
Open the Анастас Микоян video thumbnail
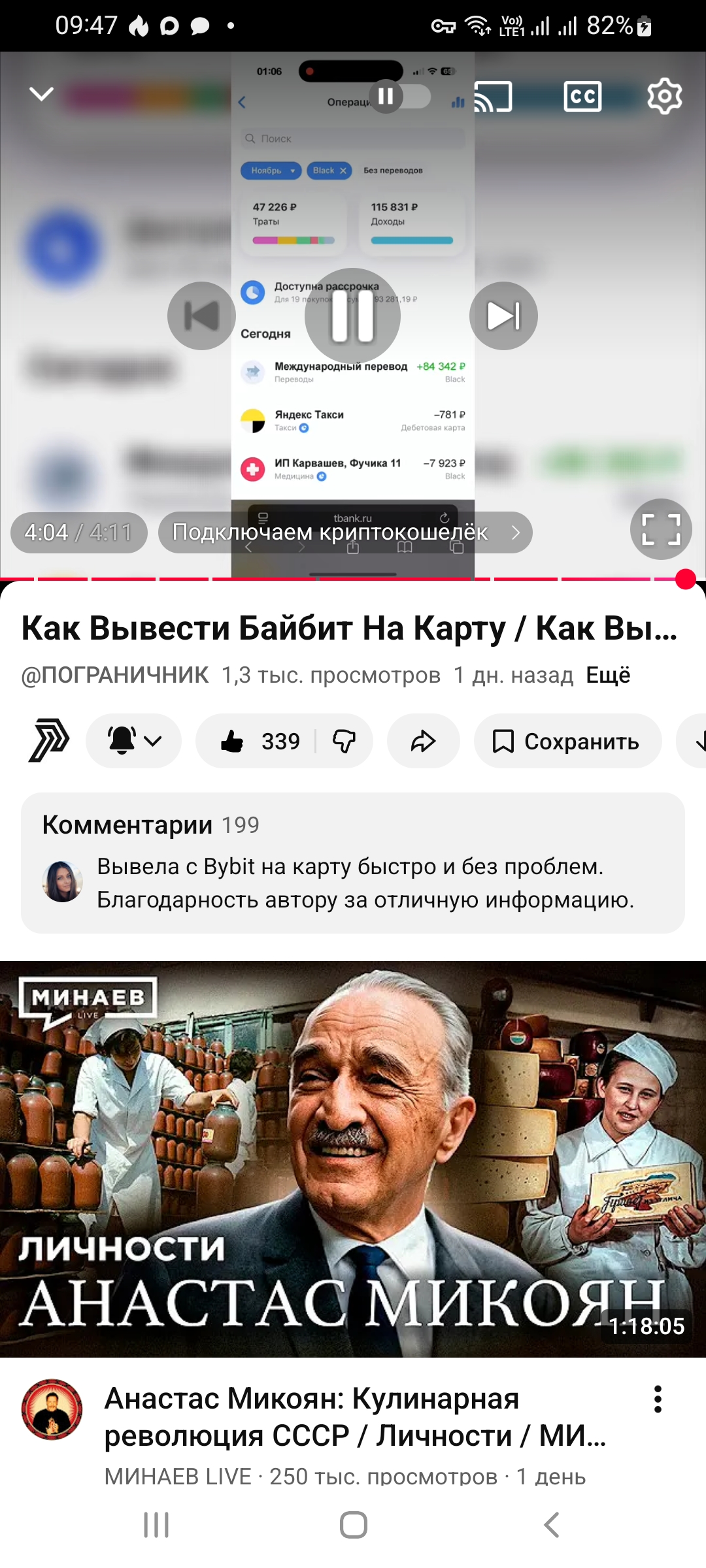[353, 1158]
